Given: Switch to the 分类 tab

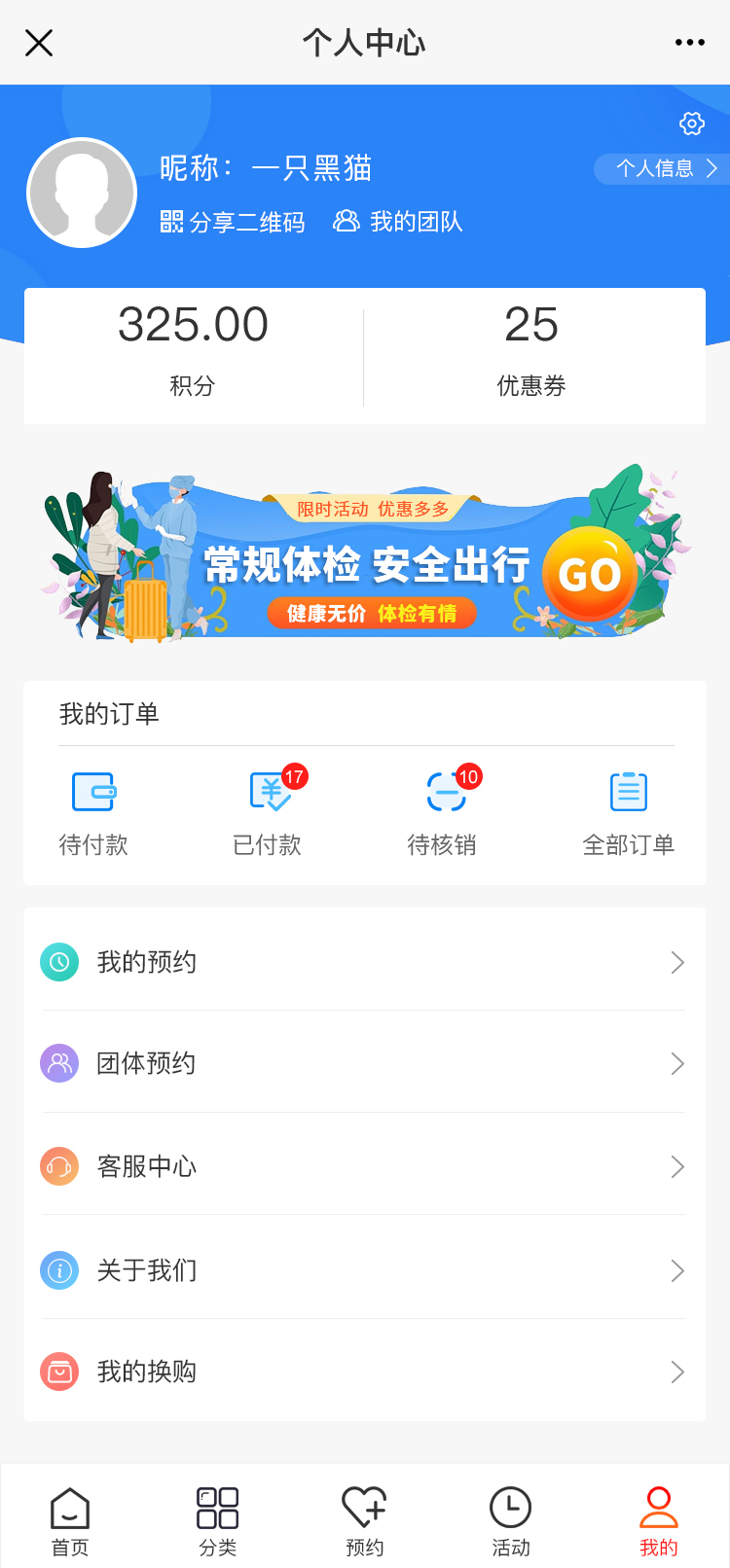Looking at the screenshot, I should 217,1520.
